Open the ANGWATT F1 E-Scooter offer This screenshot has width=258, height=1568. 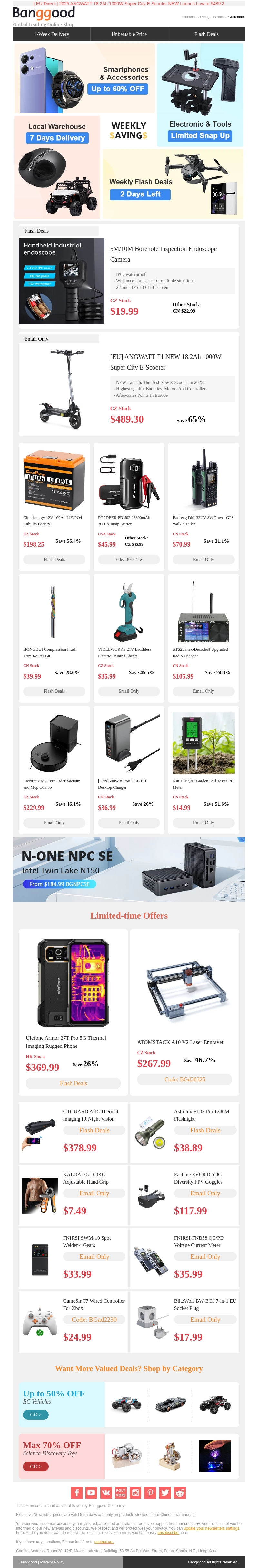165,362
